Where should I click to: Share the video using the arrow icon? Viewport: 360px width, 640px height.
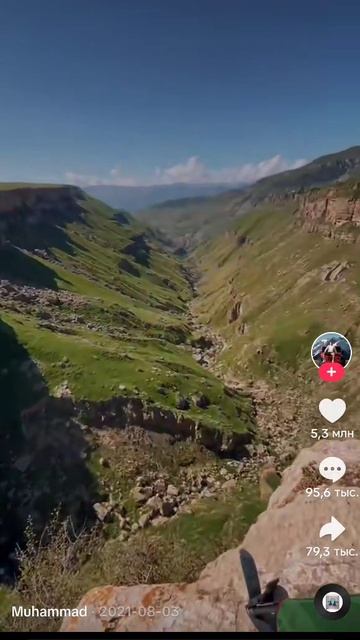tap(332, 529)
